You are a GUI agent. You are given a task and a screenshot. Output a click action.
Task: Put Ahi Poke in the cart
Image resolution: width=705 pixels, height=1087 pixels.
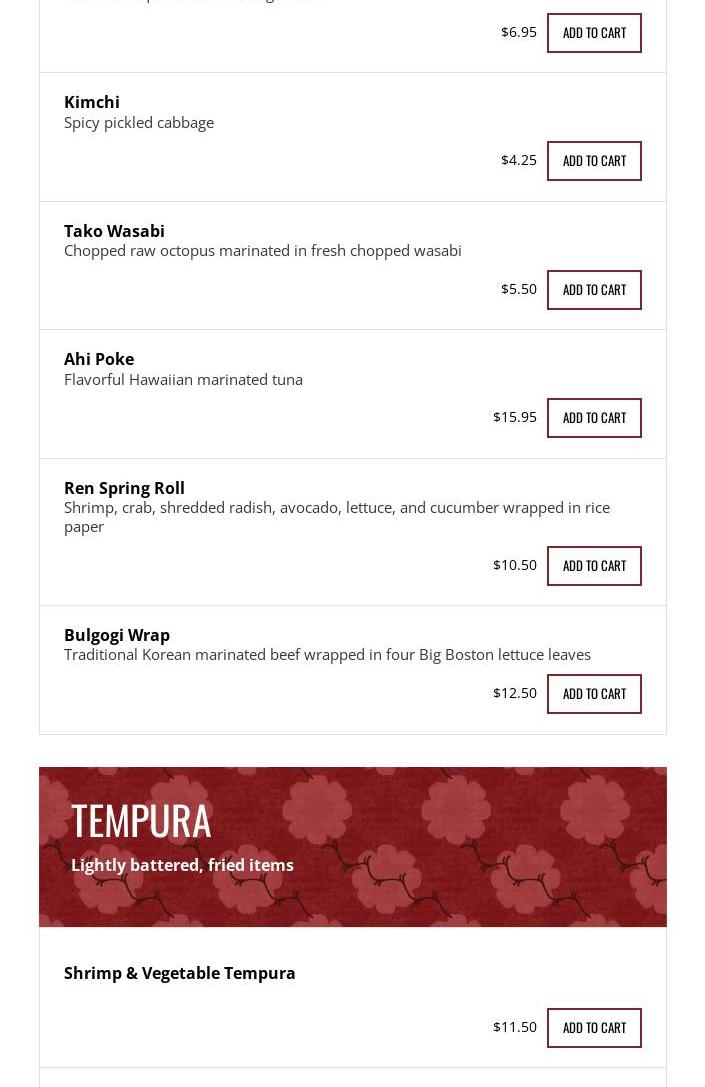point(594,418)
